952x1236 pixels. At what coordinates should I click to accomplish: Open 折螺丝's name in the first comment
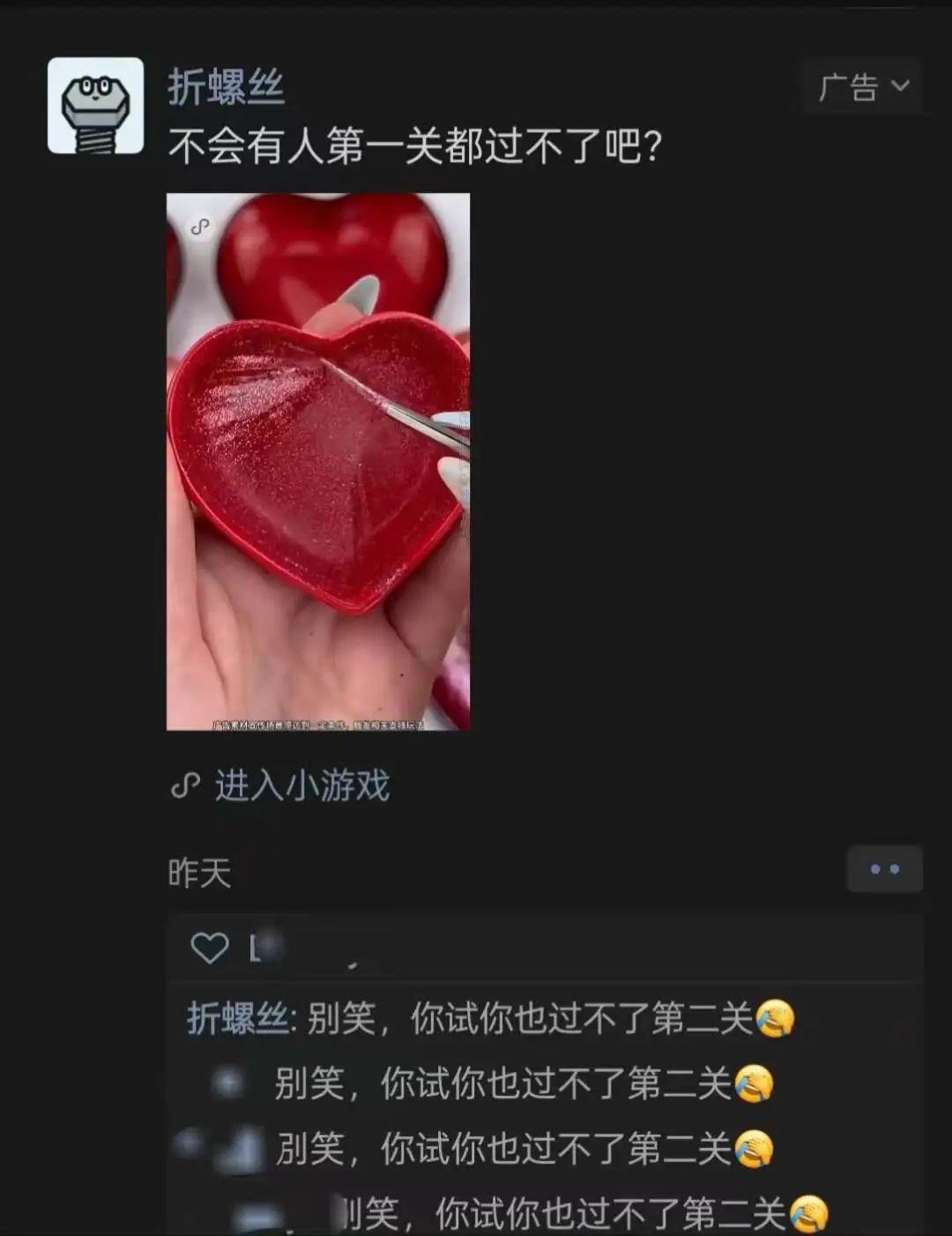(237, 1019)
